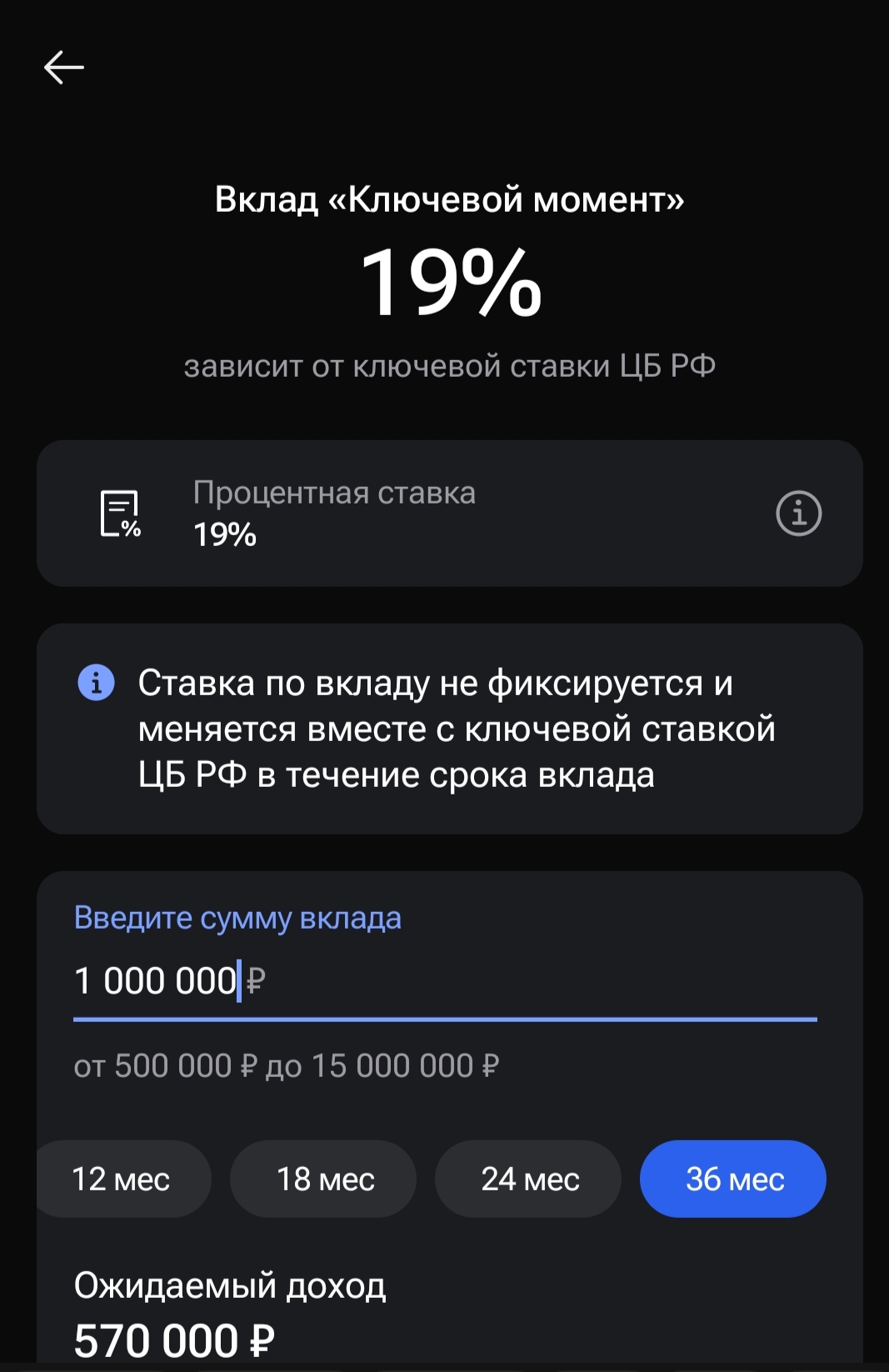Select the 36 мес term chip
Viewport: 889px width, 1372px height.
pyautogui.click(x=733, y=1179)
